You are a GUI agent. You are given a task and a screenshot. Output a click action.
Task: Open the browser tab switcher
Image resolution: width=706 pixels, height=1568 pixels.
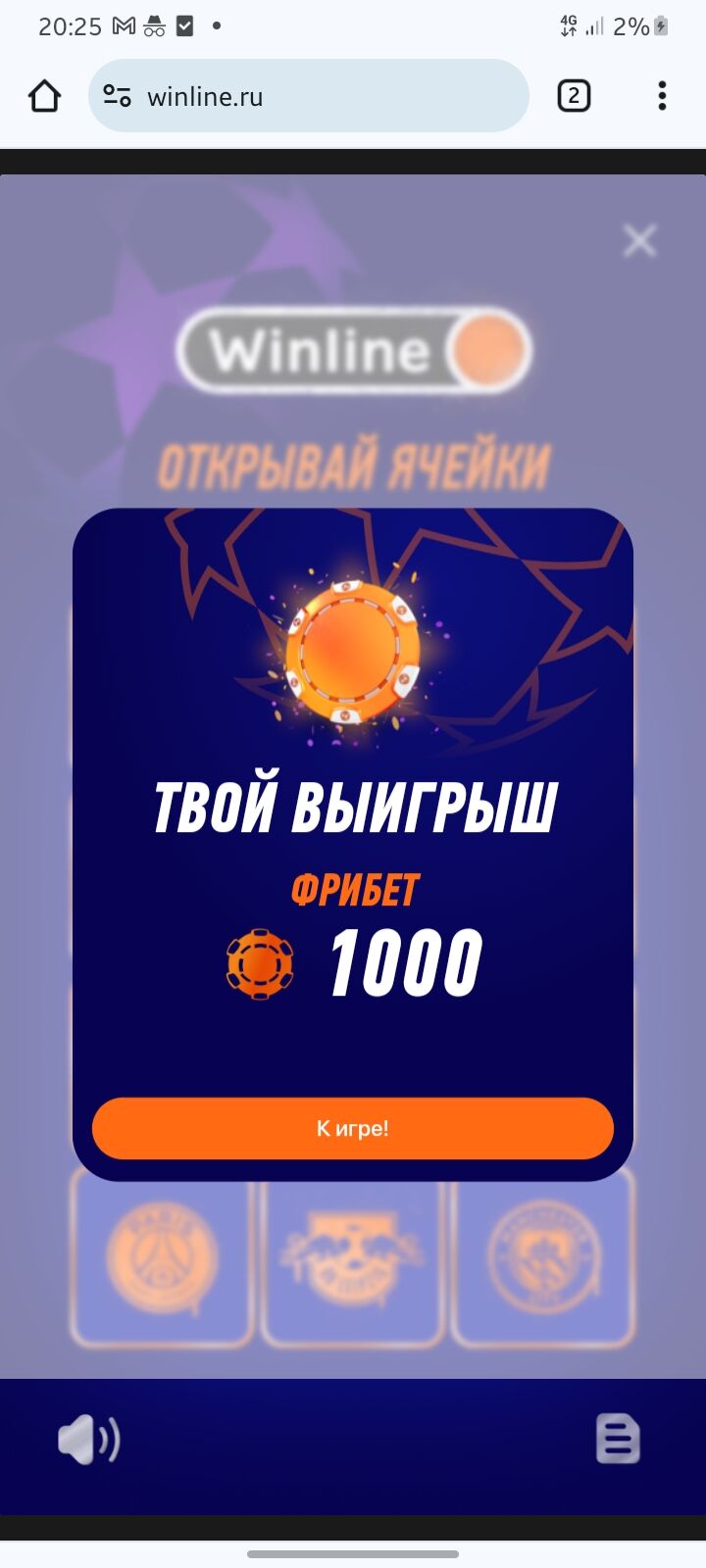click(574, 96)
